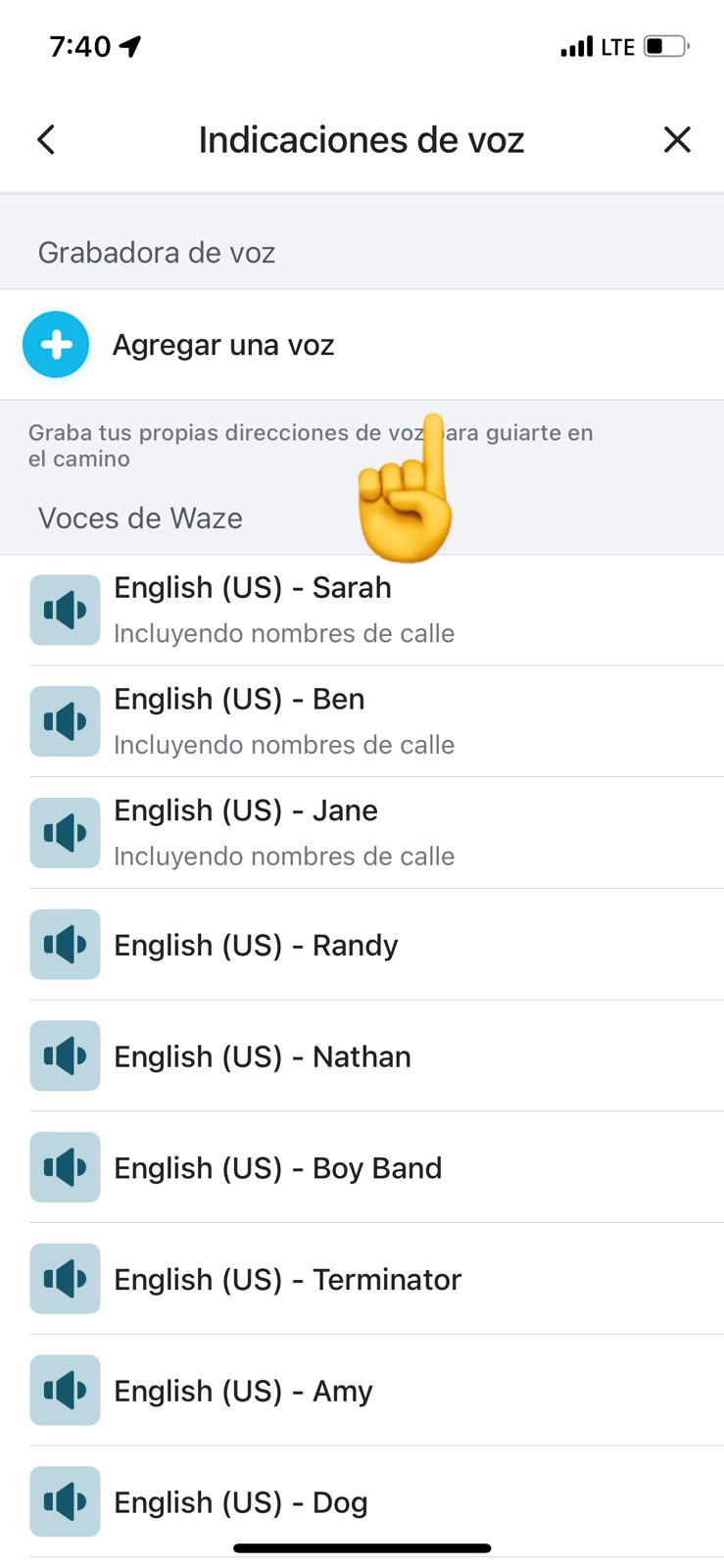Close the Indicaciones de voz screen

coord(677,140)
